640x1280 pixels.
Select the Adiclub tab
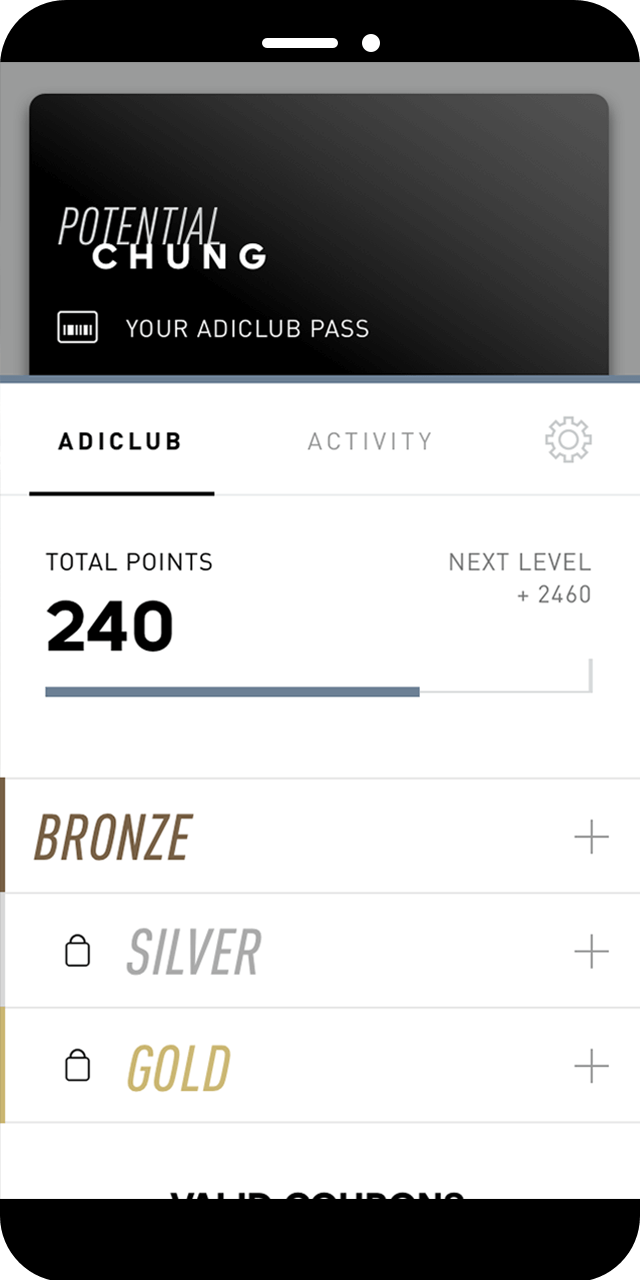coord(121,441)
